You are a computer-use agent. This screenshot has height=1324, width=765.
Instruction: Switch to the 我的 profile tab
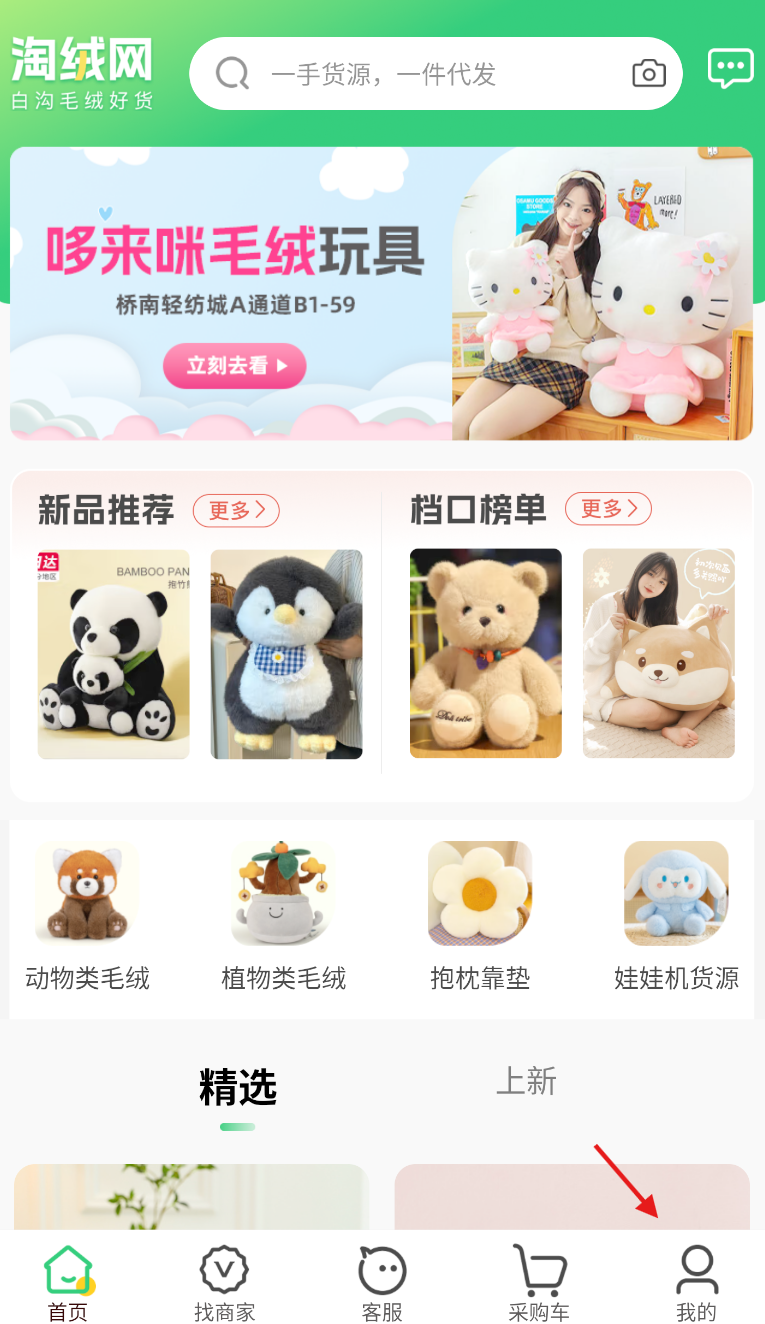coord(696,1284)
